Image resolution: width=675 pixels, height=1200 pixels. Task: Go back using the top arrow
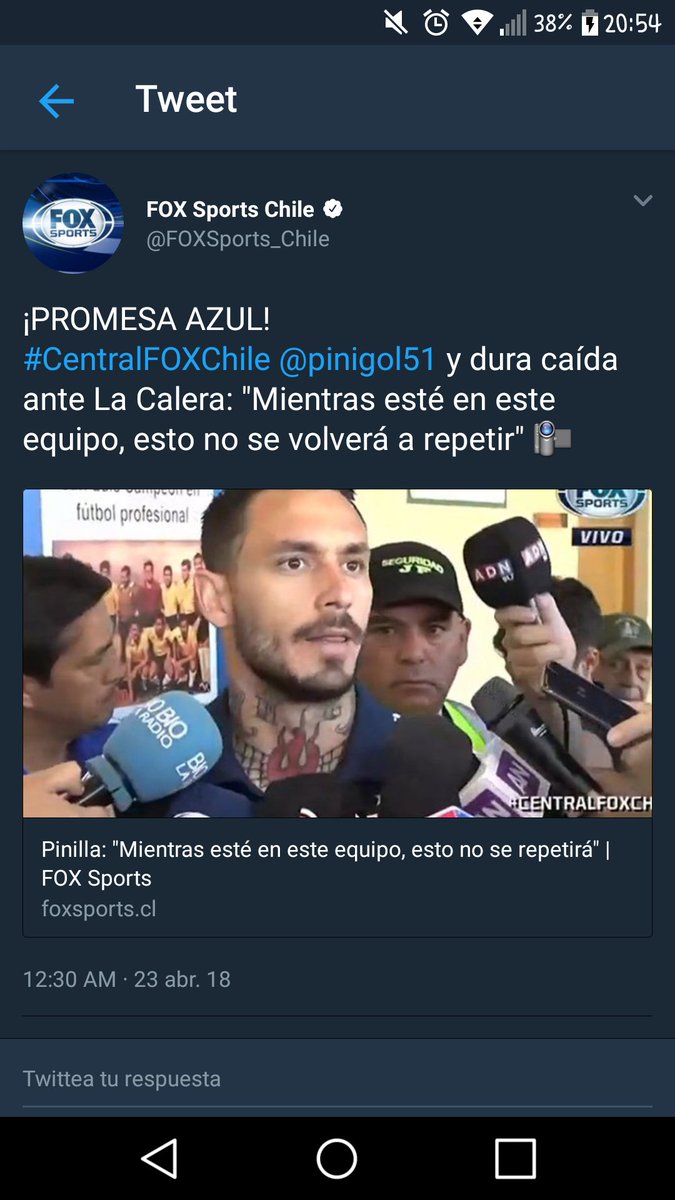(x=56, y=100)
